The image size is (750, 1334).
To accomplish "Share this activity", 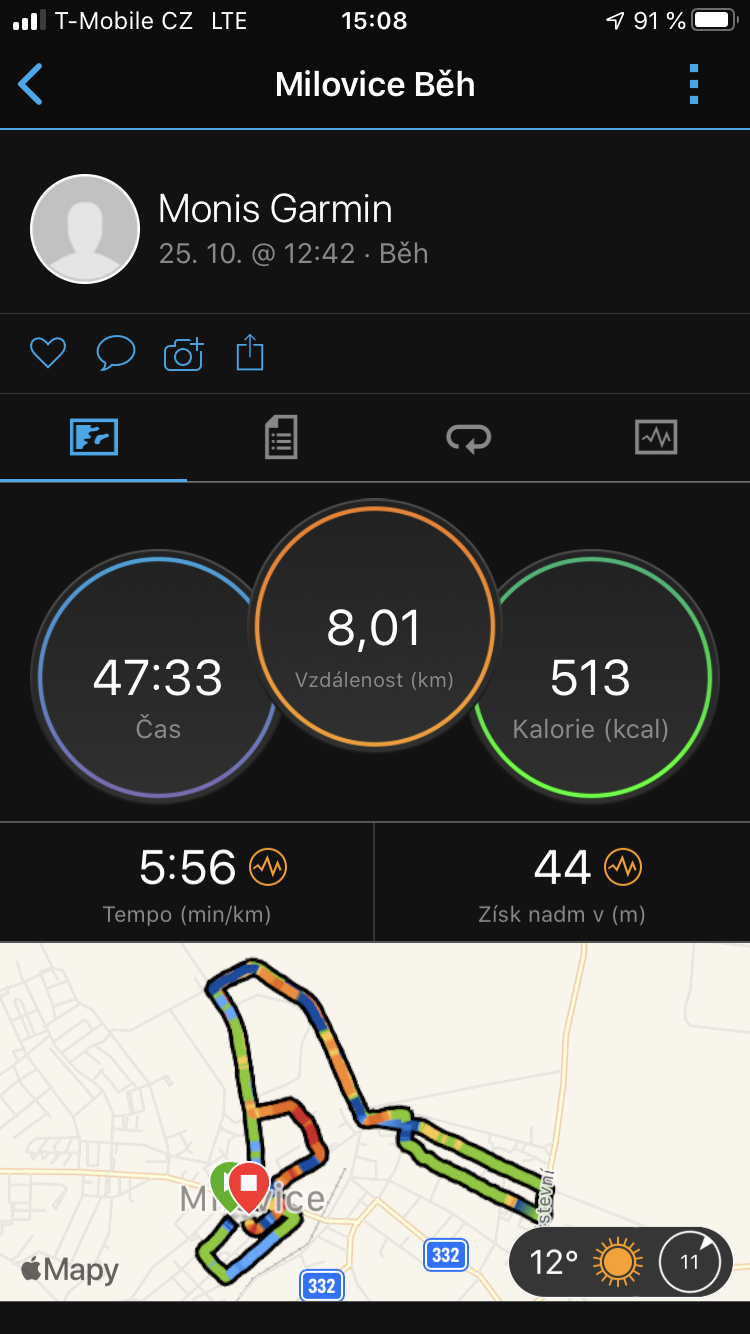I will click(x=250, y=353).
